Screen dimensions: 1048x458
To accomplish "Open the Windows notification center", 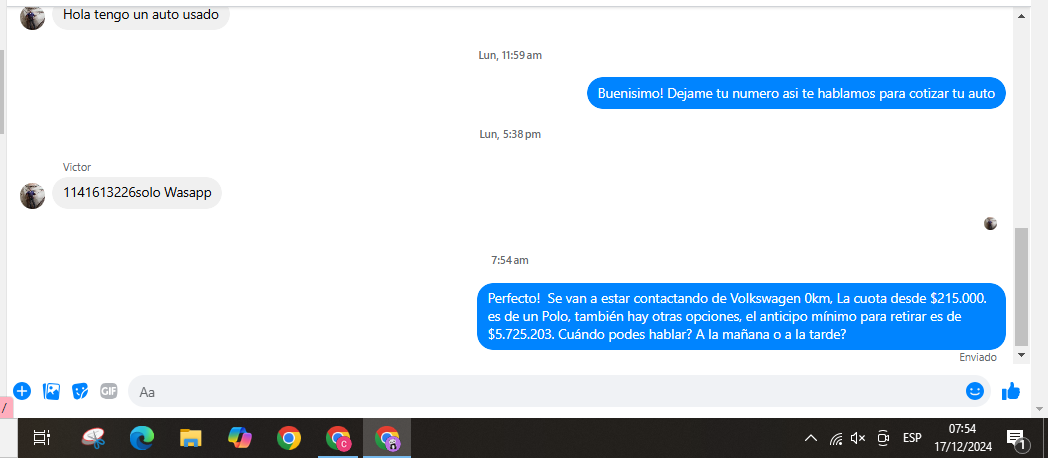I will pos(1016,438).
